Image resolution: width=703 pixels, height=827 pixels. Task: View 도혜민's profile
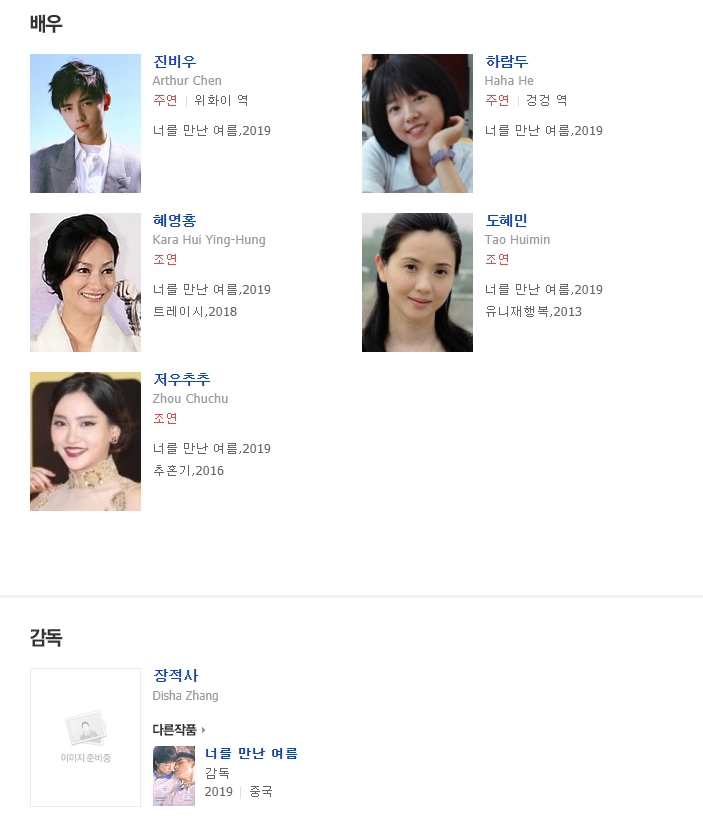pos(506,221)
